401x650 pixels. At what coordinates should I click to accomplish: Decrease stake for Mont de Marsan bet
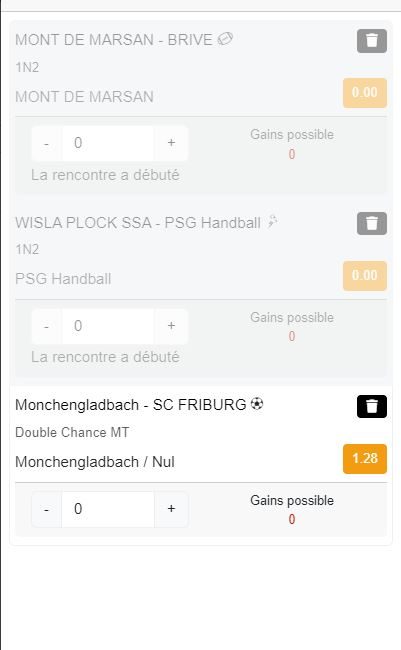coord(46,143)
